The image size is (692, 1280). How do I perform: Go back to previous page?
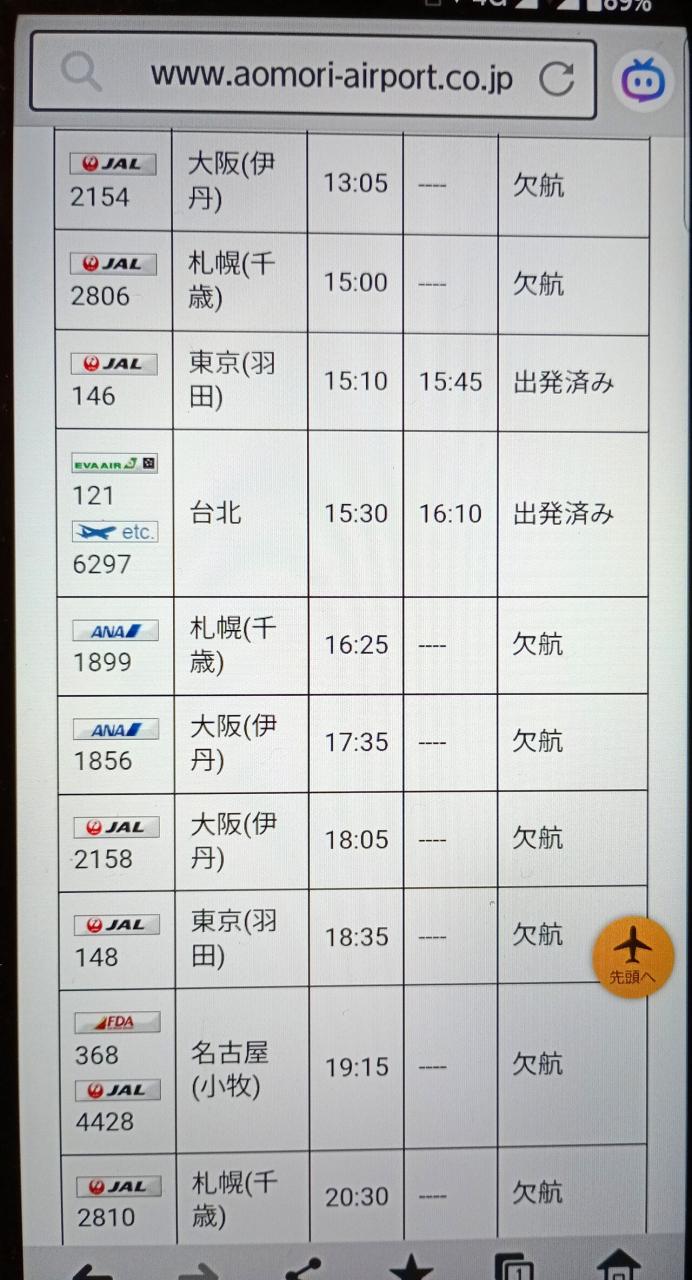[92, 1270]
